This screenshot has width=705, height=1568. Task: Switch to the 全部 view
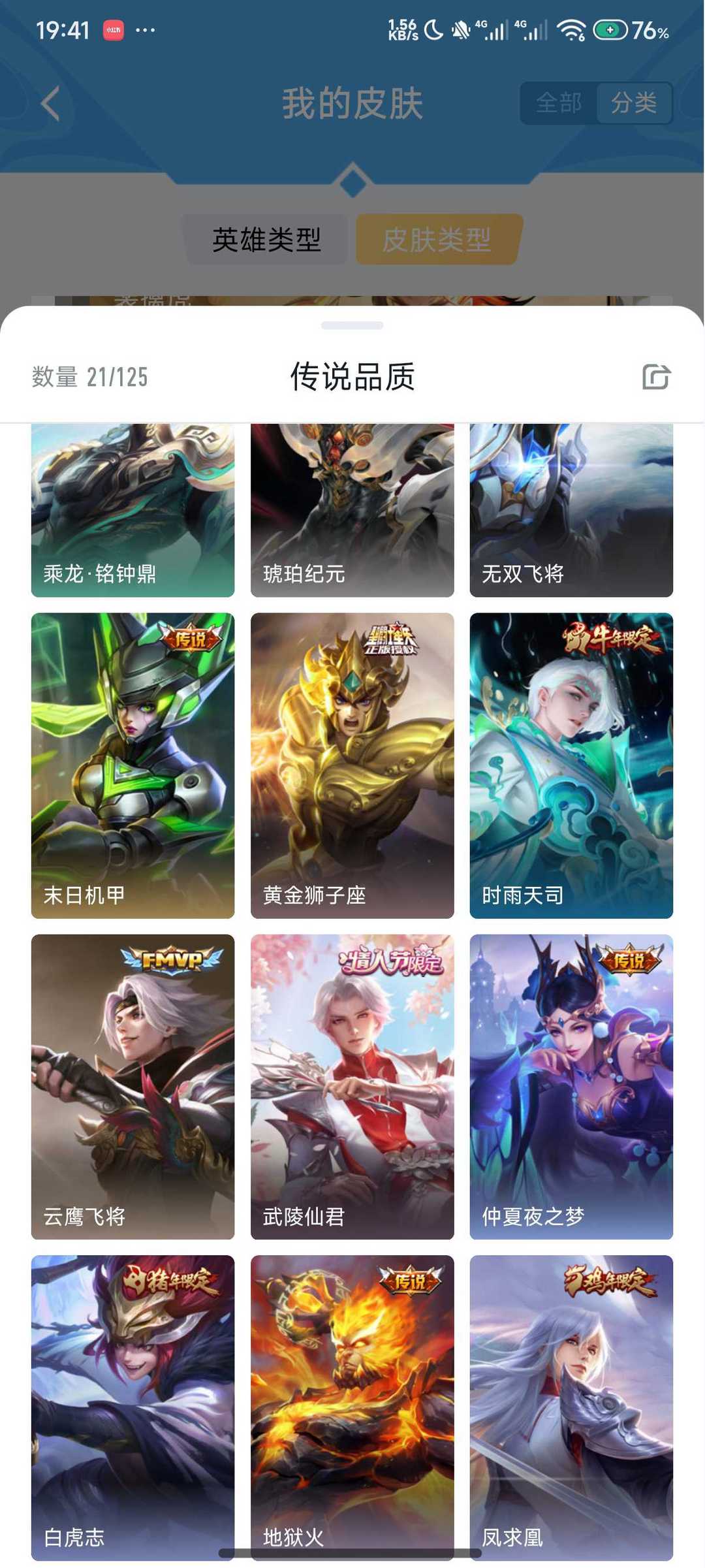[559, 103]
